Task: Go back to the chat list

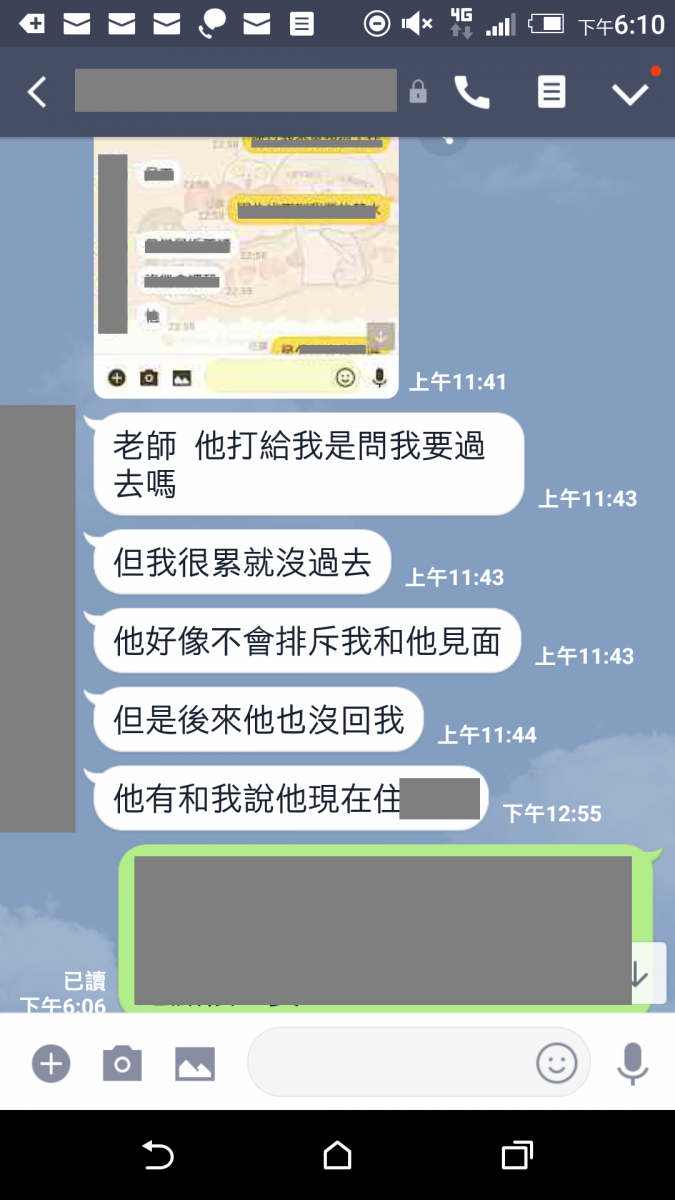Action: [x=37, y=92]
